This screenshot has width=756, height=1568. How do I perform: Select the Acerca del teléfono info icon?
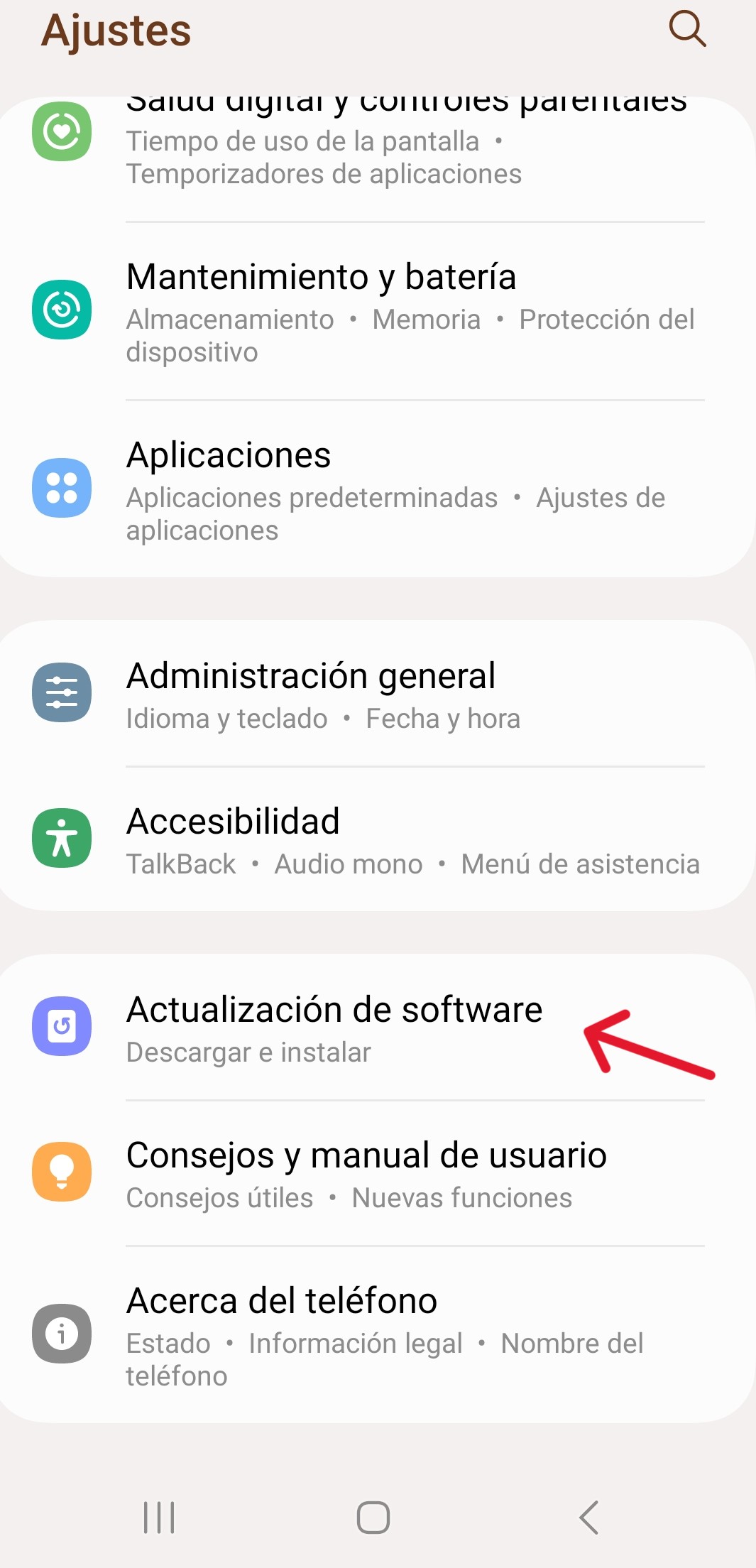tap(62, 1332)
